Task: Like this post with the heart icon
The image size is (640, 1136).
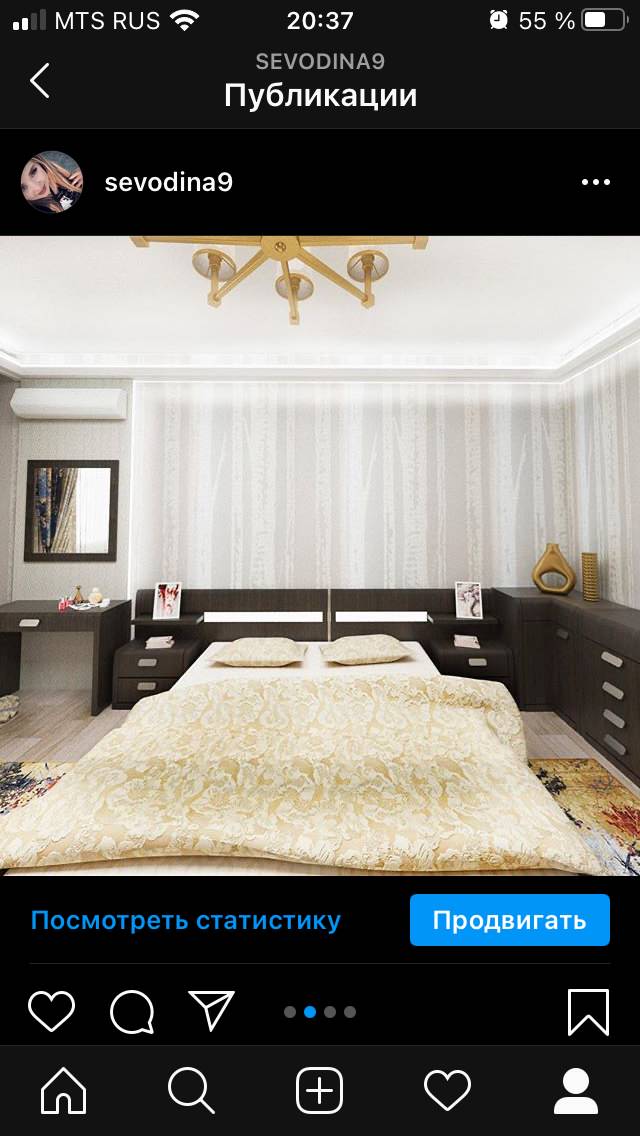Action: (51, 1011)
